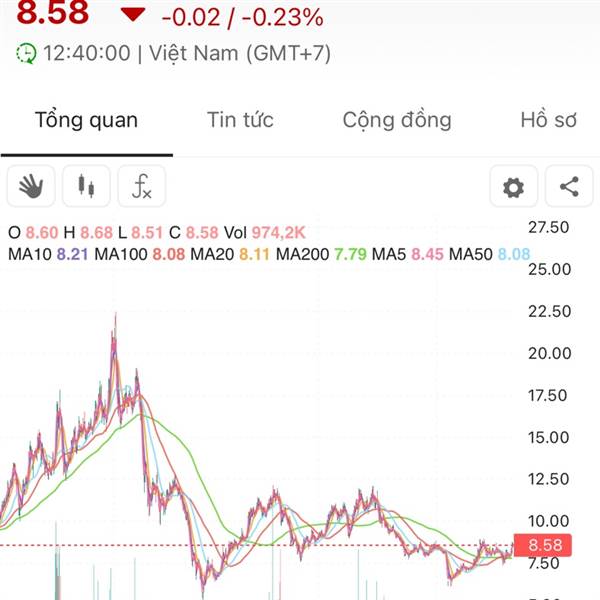The image size is (600, 600).
Task: Tap the hand pan tool button
Action: pyautogui.click(x=31, y=186)
